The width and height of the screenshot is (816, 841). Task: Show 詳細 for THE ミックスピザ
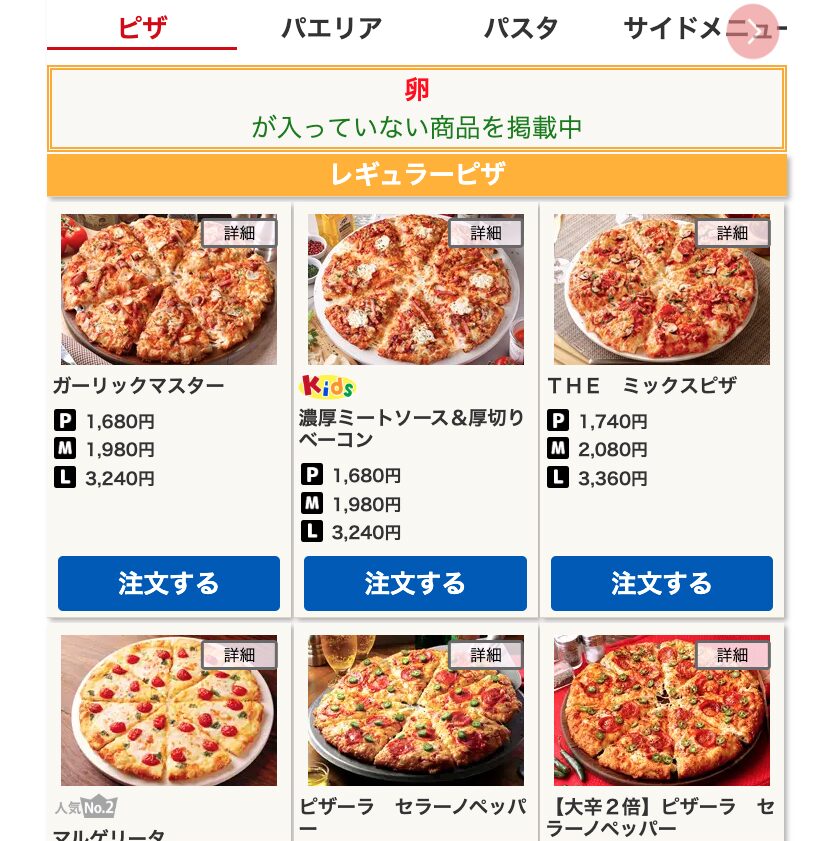(732, 233)
